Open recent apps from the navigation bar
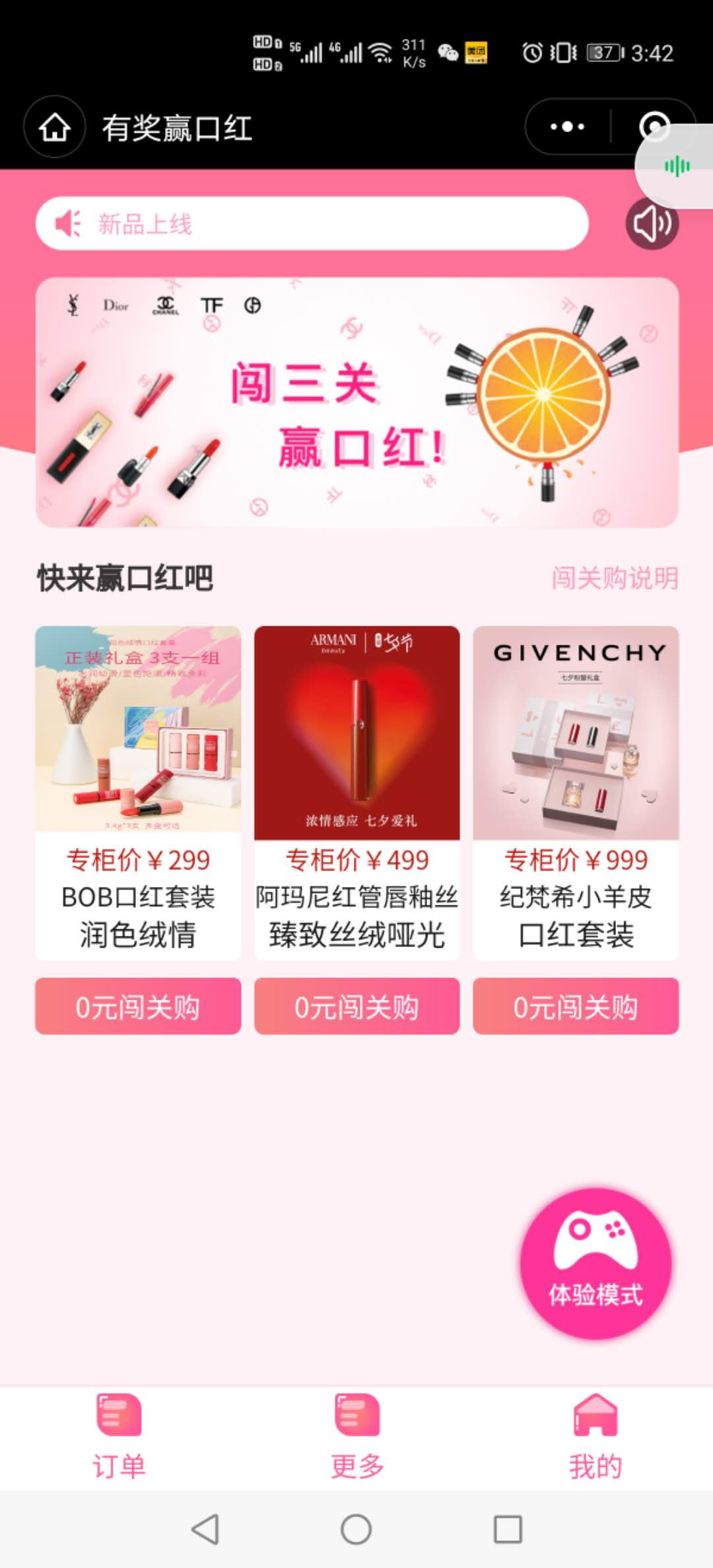 pos(508,1529)
